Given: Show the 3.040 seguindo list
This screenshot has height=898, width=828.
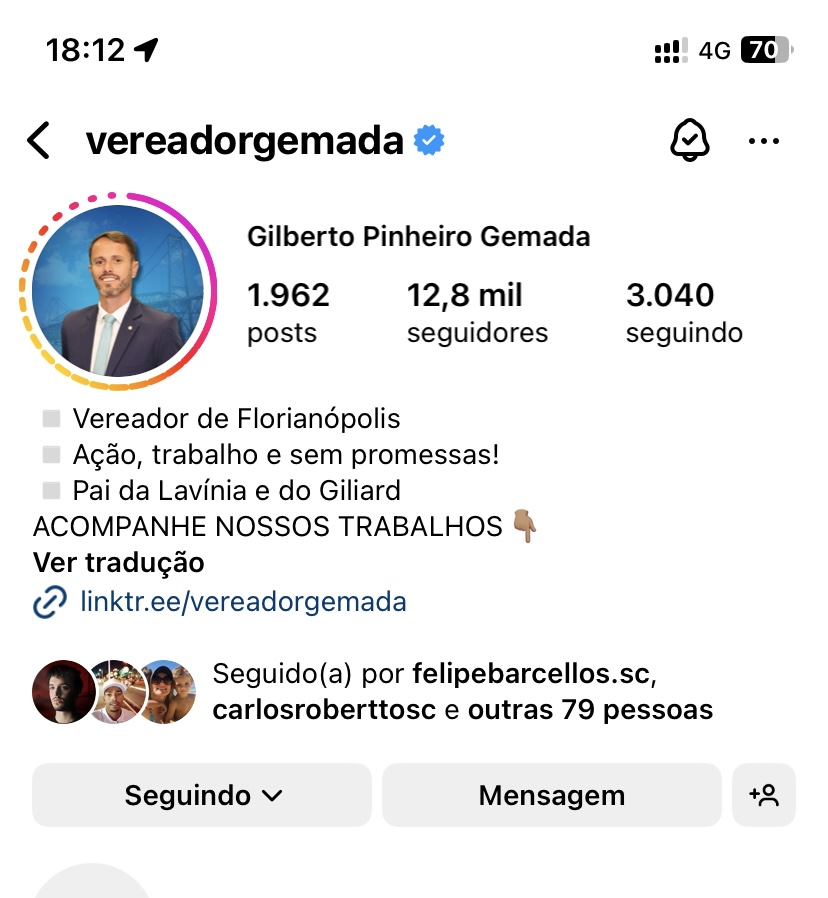Looking at the screenshot, I should point(684,313).
